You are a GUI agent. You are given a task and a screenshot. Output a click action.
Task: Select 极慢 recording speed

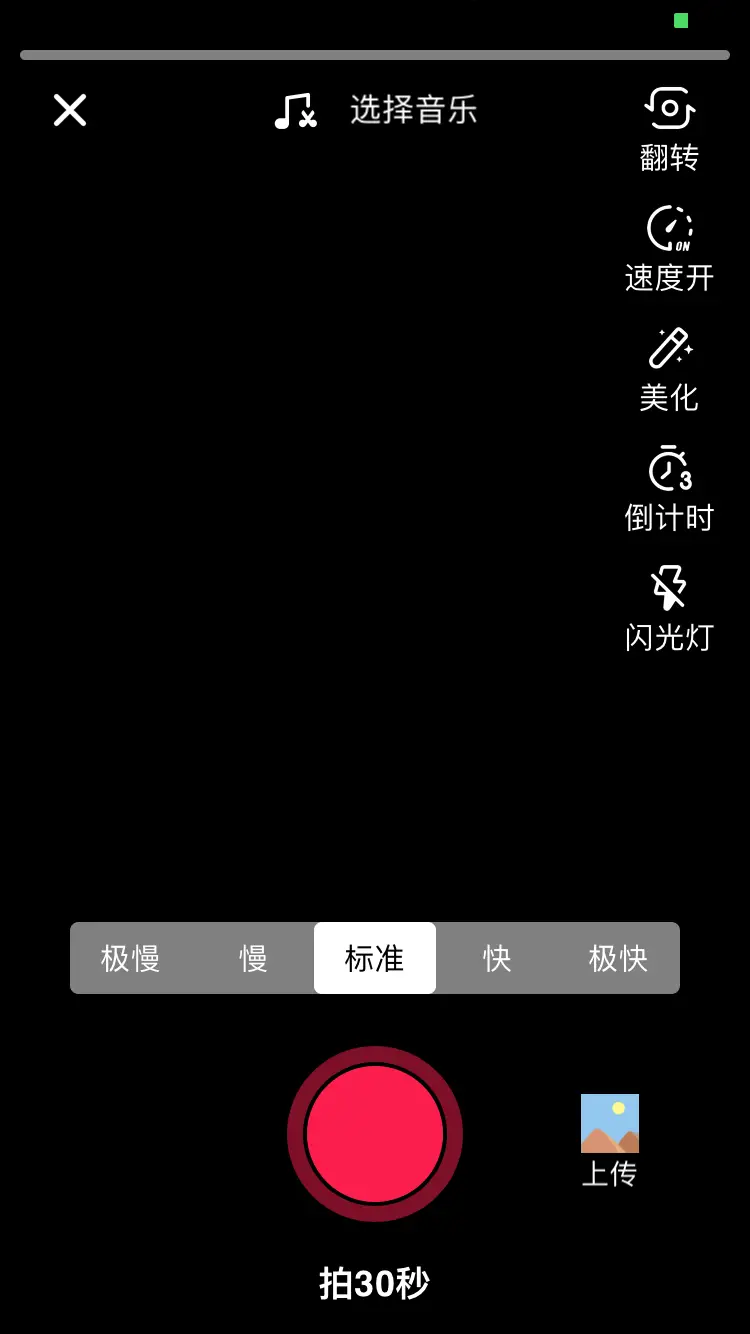point(131,958)
